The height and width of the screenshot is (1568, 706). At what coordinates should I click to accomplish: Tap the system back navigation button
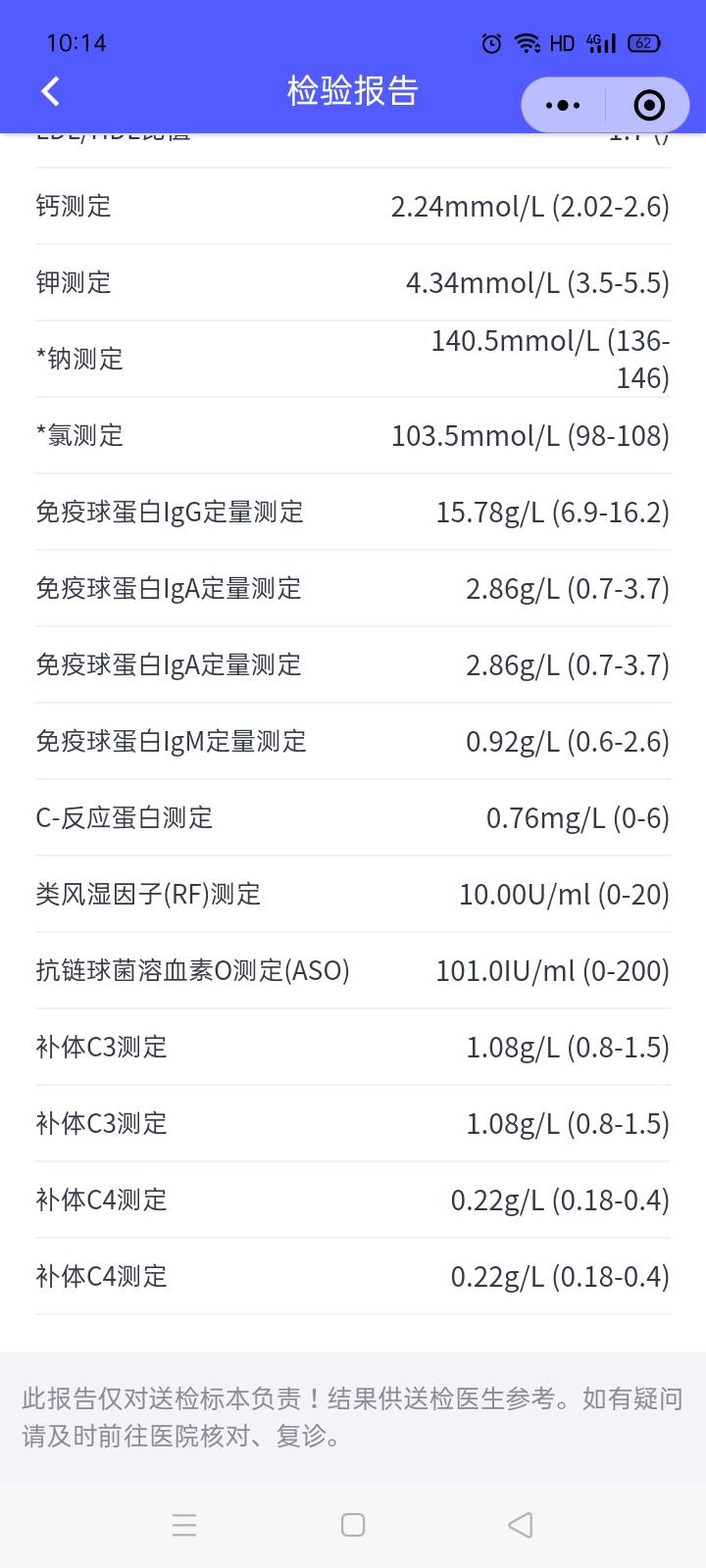(x=521, y=1525)
